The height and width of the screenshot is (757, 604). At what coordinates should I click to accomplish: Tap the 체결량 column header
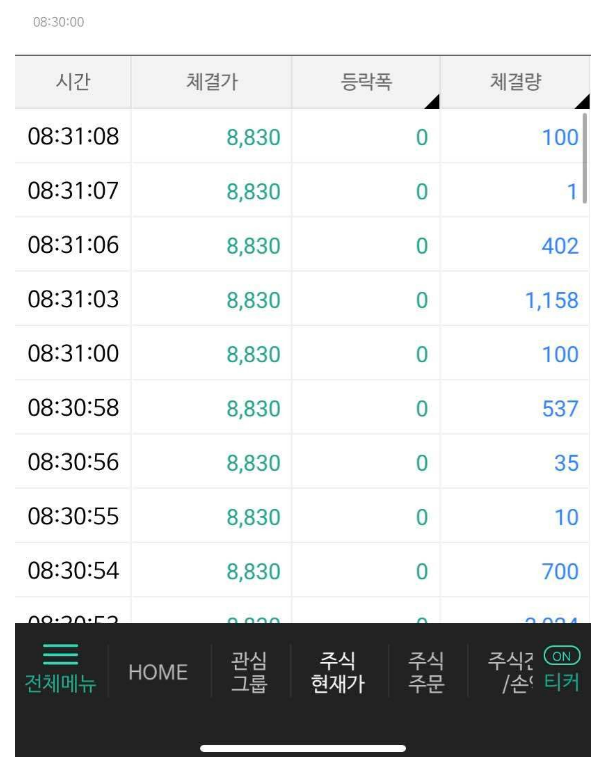point(515,82)
